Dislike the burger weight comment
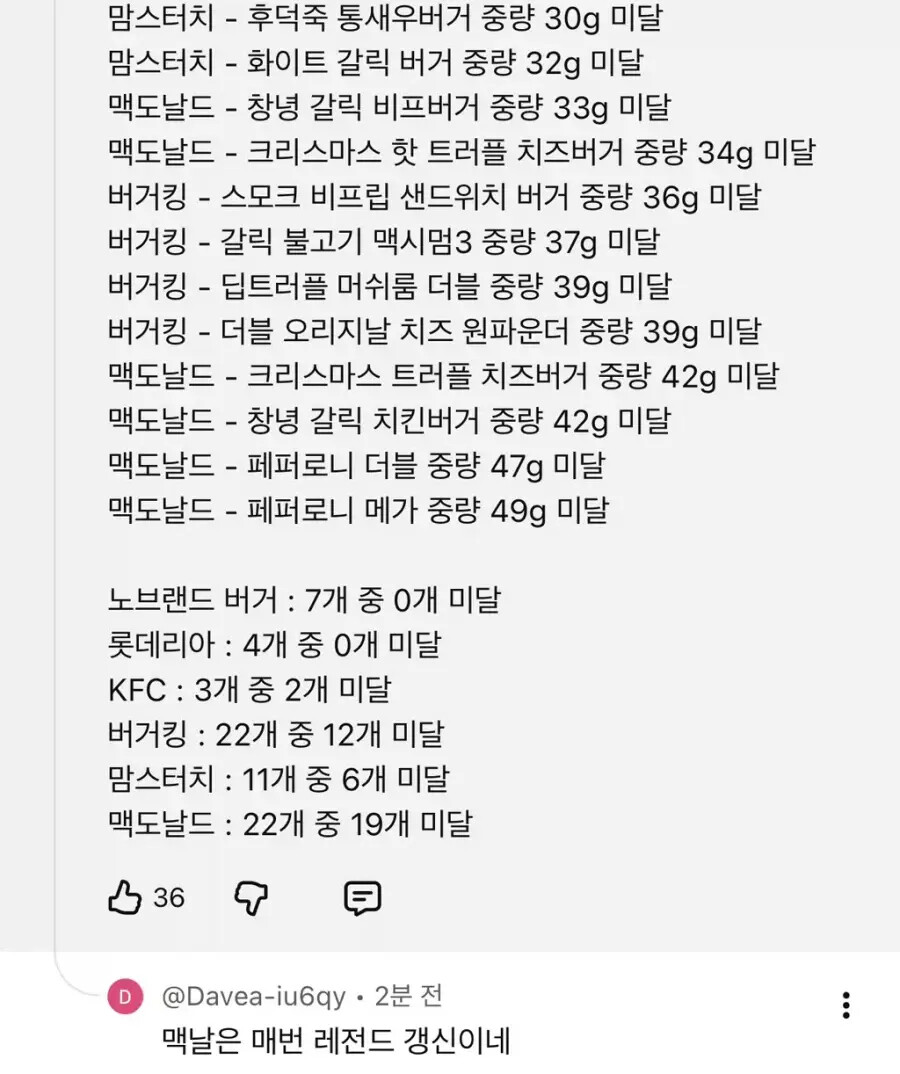The image size is (900, 1074). [251, 898]
